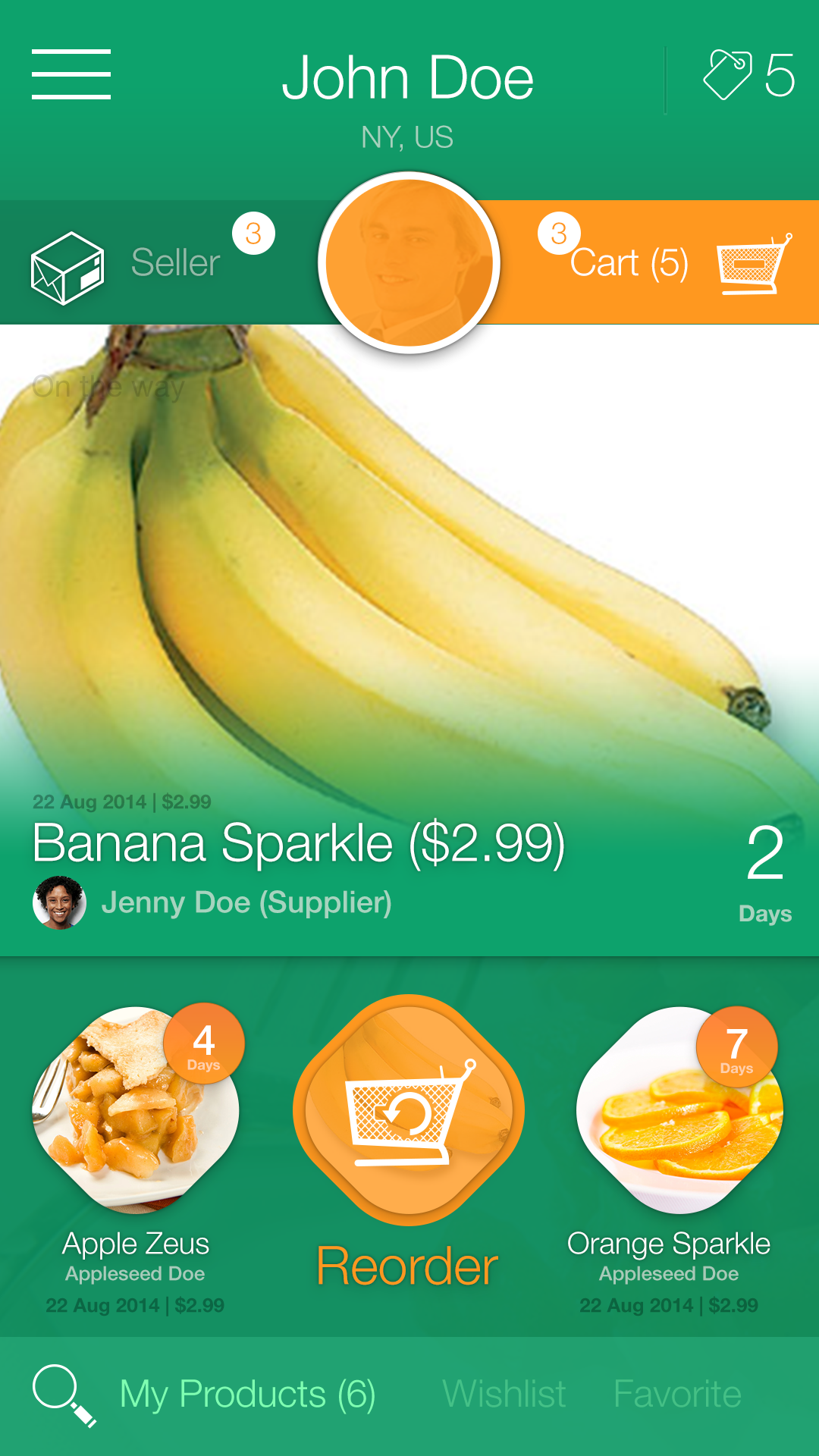This screenshot has width=819, height=1456.
Task: Open the Banana Sparkle order card
Action: (x=409, y=640)
